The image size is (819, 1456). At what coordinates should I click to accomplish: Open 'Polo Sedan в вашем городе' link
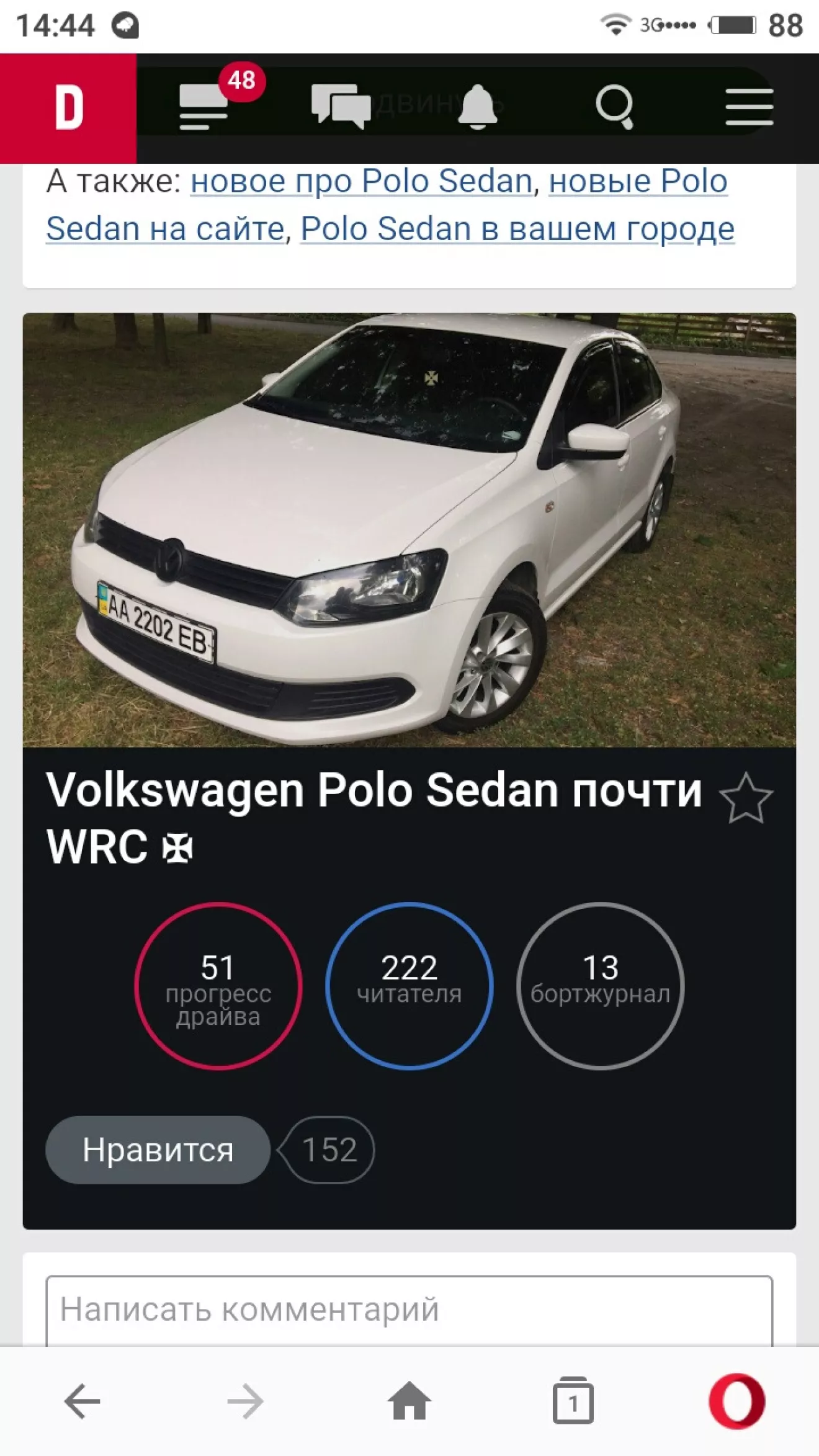pyautogui.click(x=517, y=229)
